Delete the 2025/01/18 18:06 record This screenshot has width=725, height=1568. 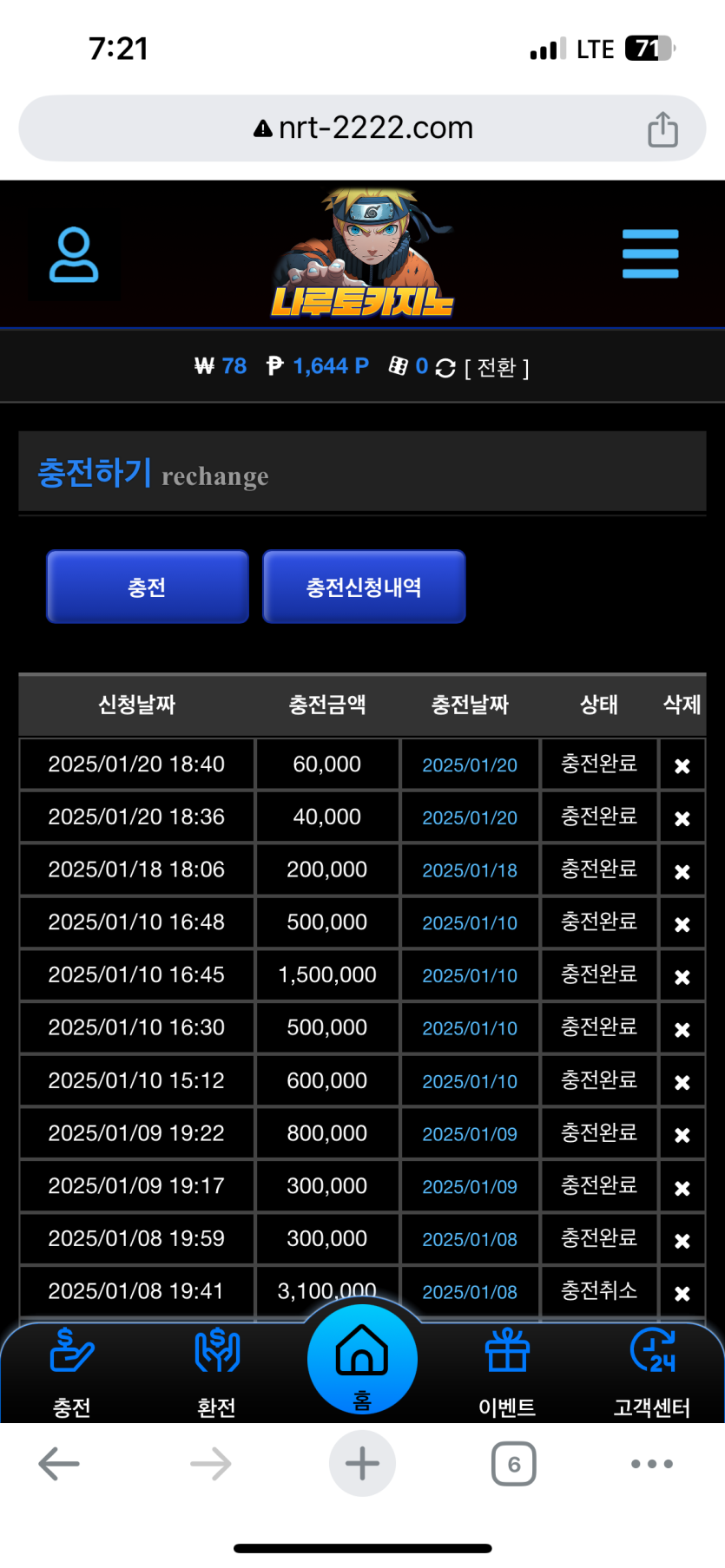[682, 871]
